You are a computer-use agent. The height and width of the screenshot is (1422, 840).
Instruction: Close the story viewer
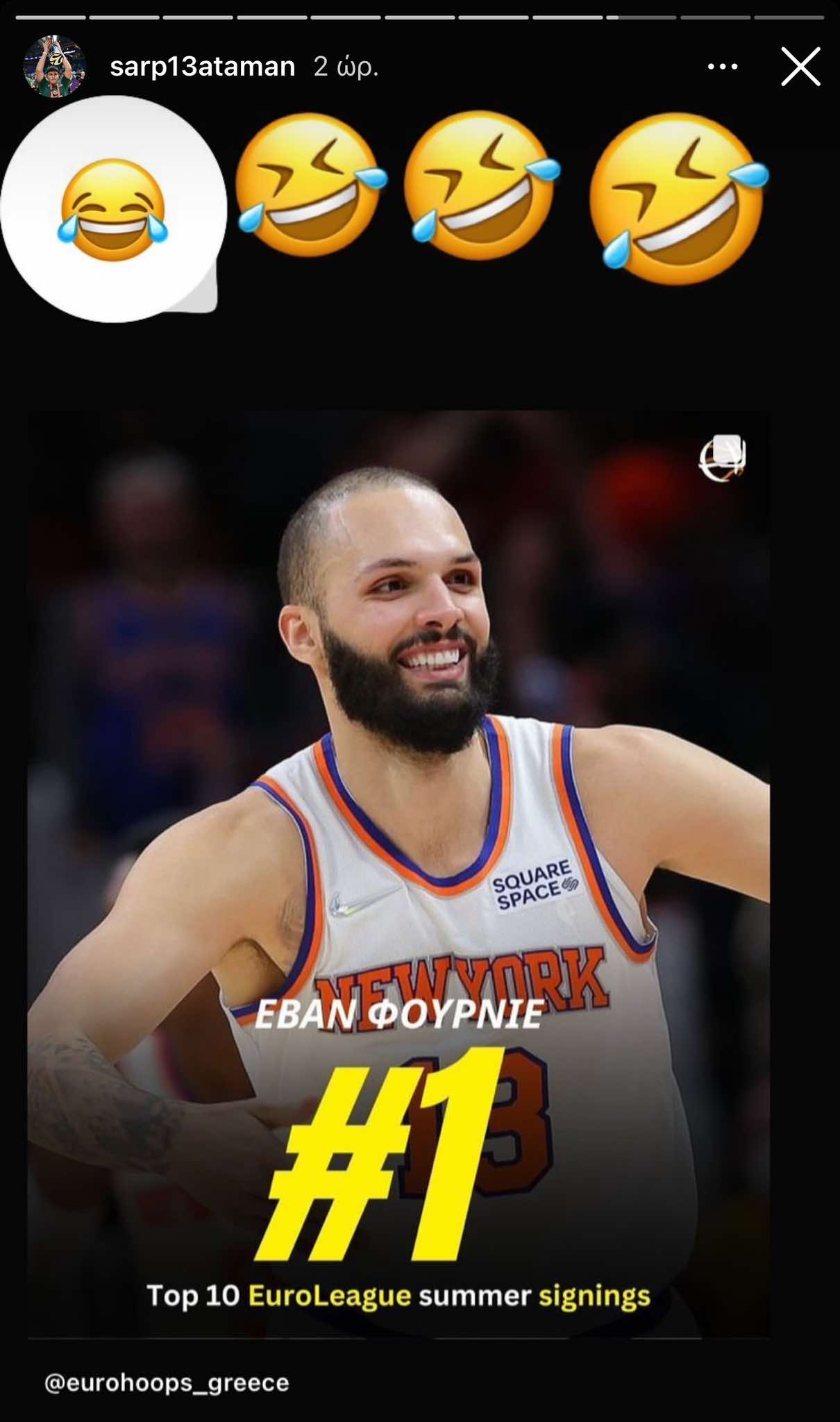tap(800, 67)
